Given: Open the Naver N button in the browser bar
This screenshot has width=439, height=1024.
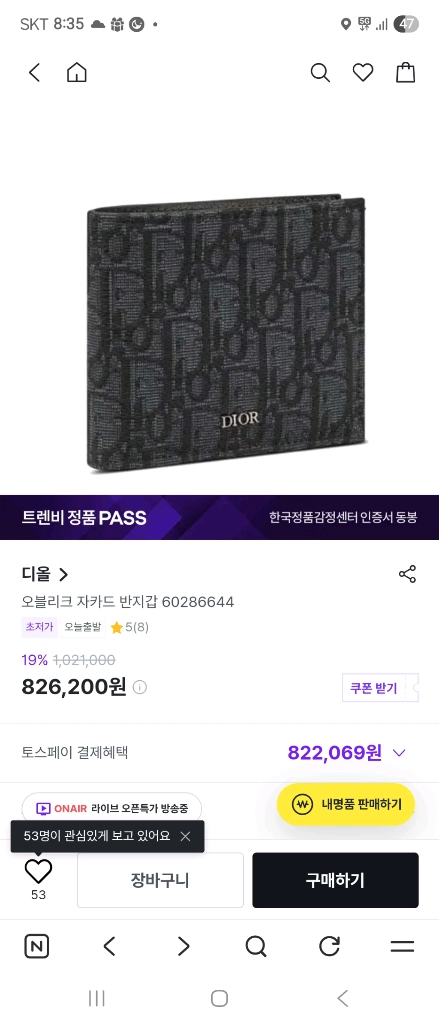Looking at the screenshot, I should (x=37, y=946).
